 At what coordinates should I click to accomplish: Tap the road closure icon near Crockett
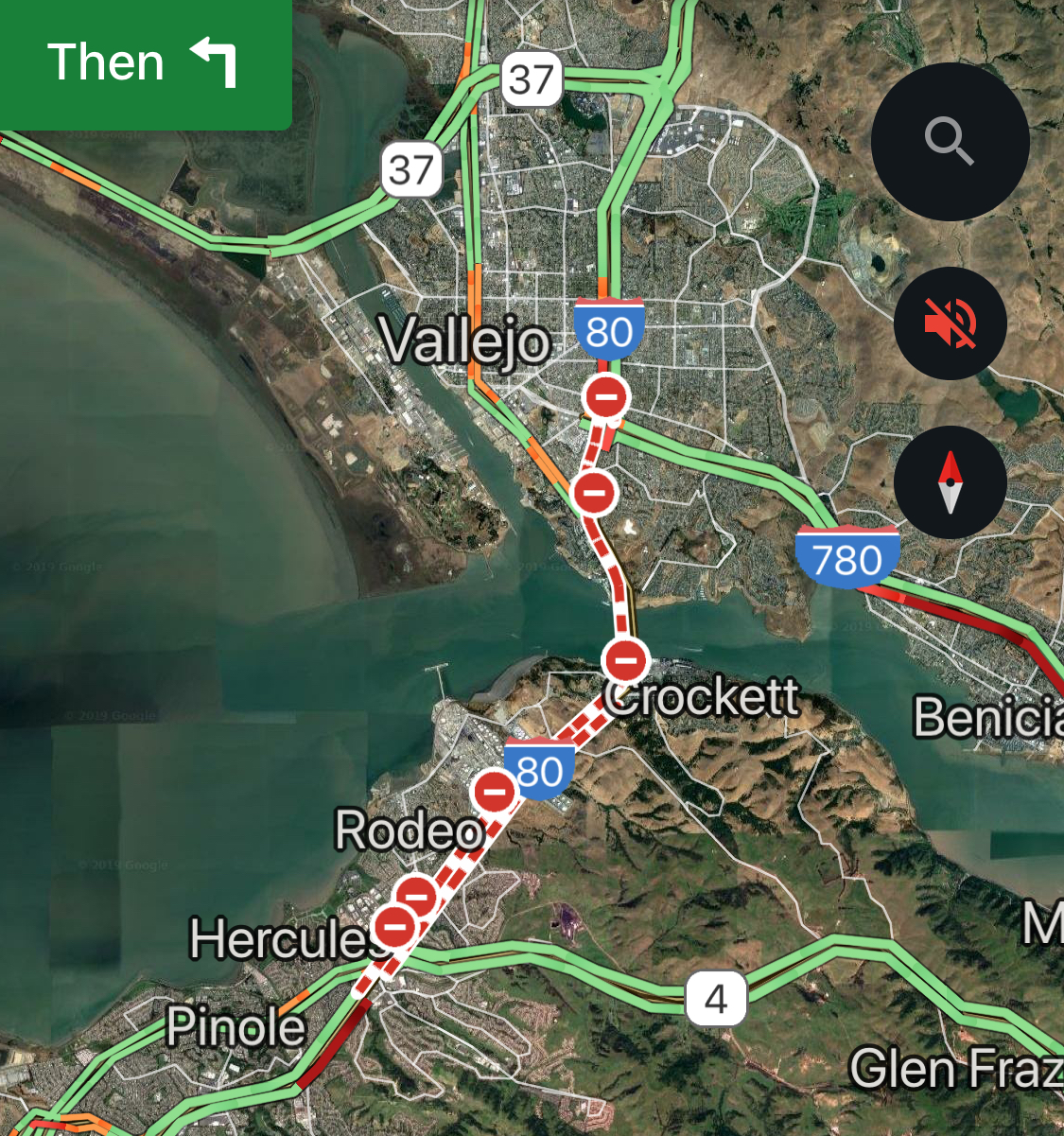point(625,659)
